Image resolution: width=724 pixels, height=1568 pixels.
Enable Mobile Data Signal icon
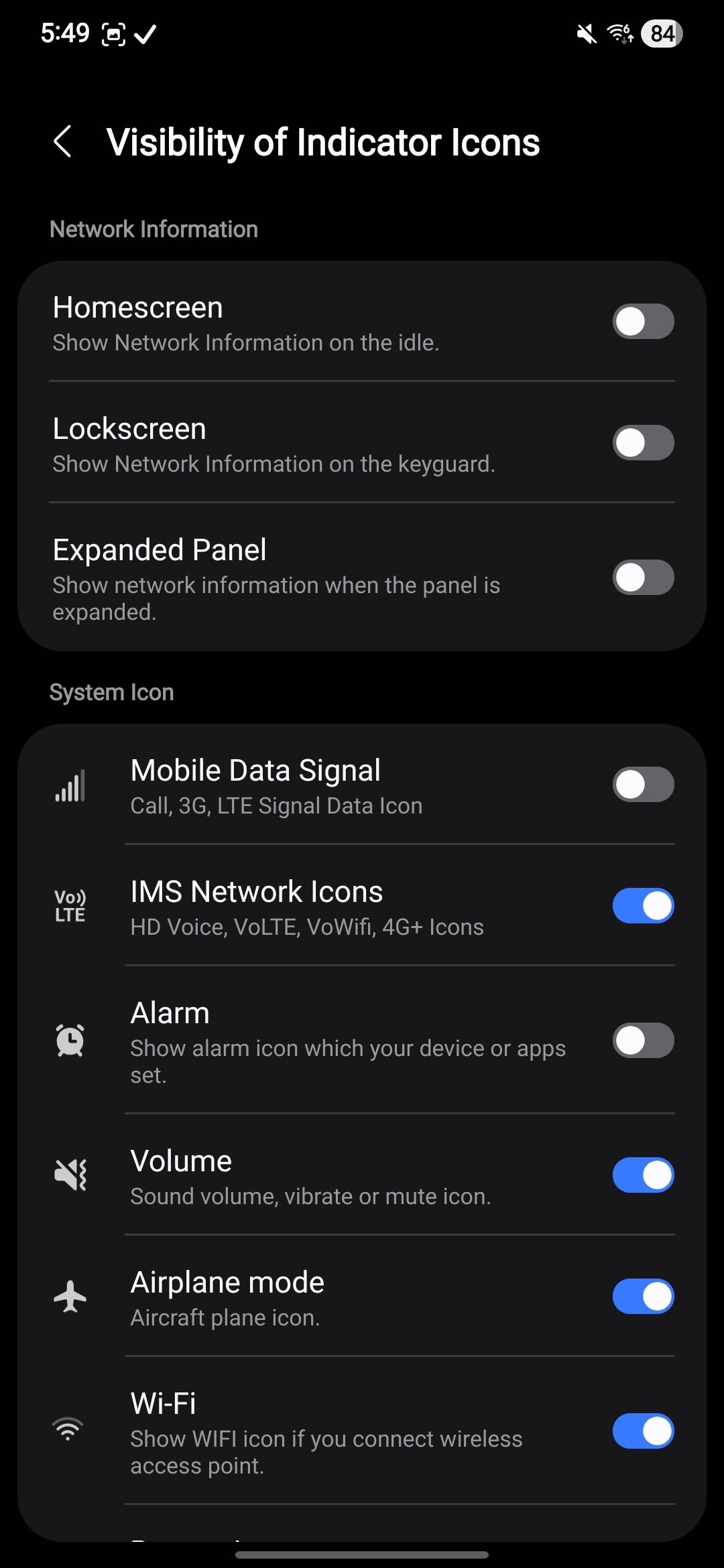pyautogui.click(x=643, y=785)
